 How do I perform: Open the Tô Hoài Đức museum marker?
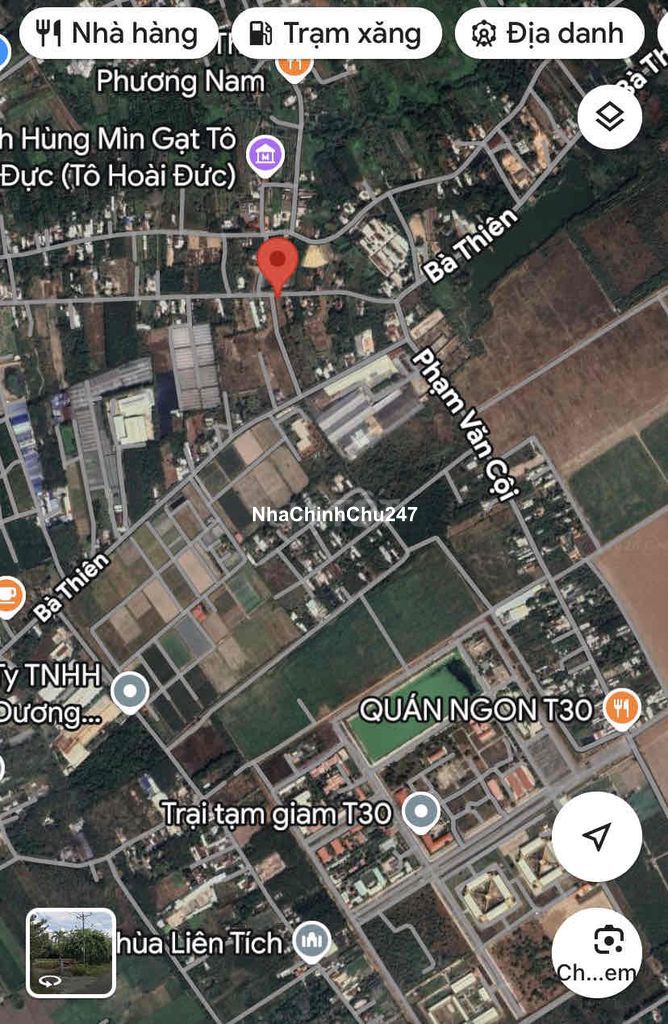265,156
